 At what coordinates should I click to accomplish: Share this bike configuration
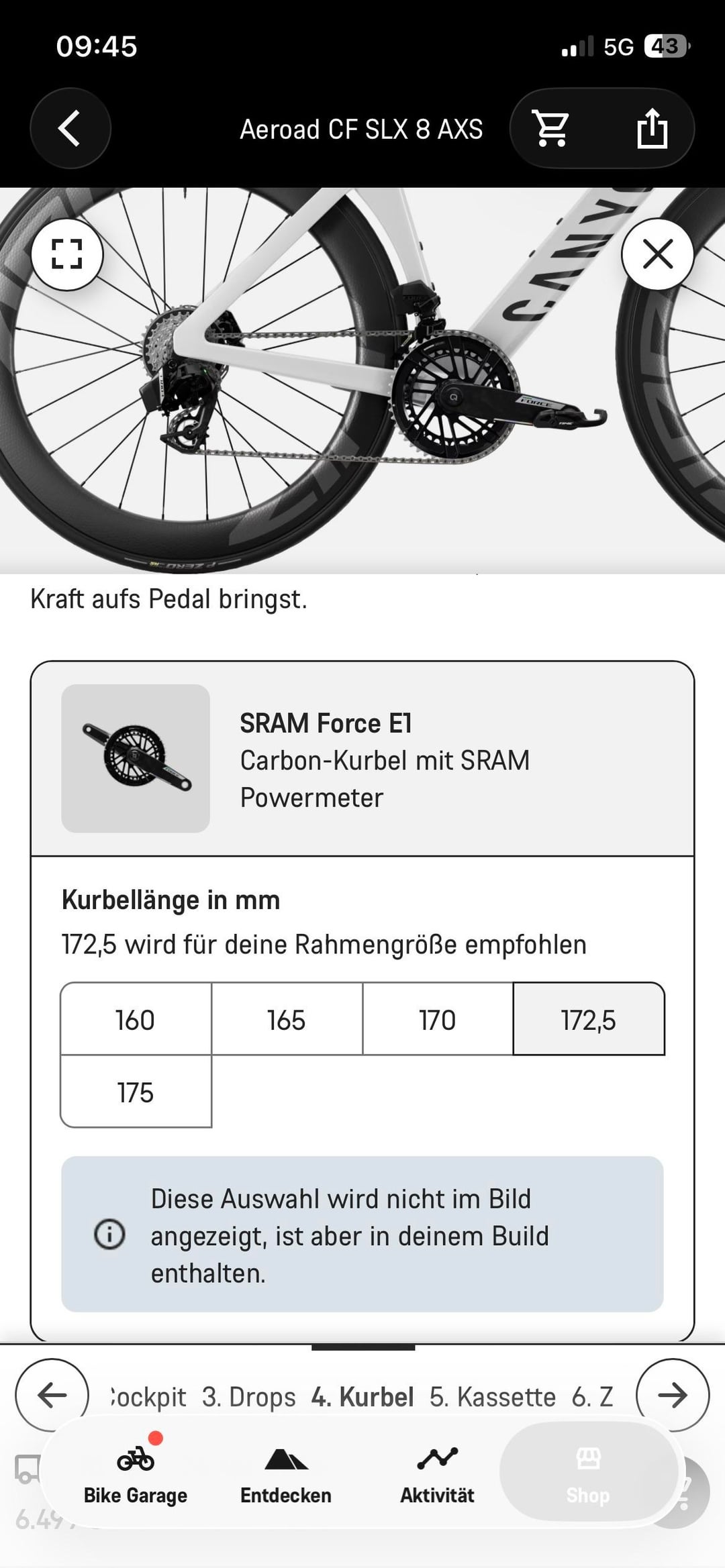tap(652, 128)
